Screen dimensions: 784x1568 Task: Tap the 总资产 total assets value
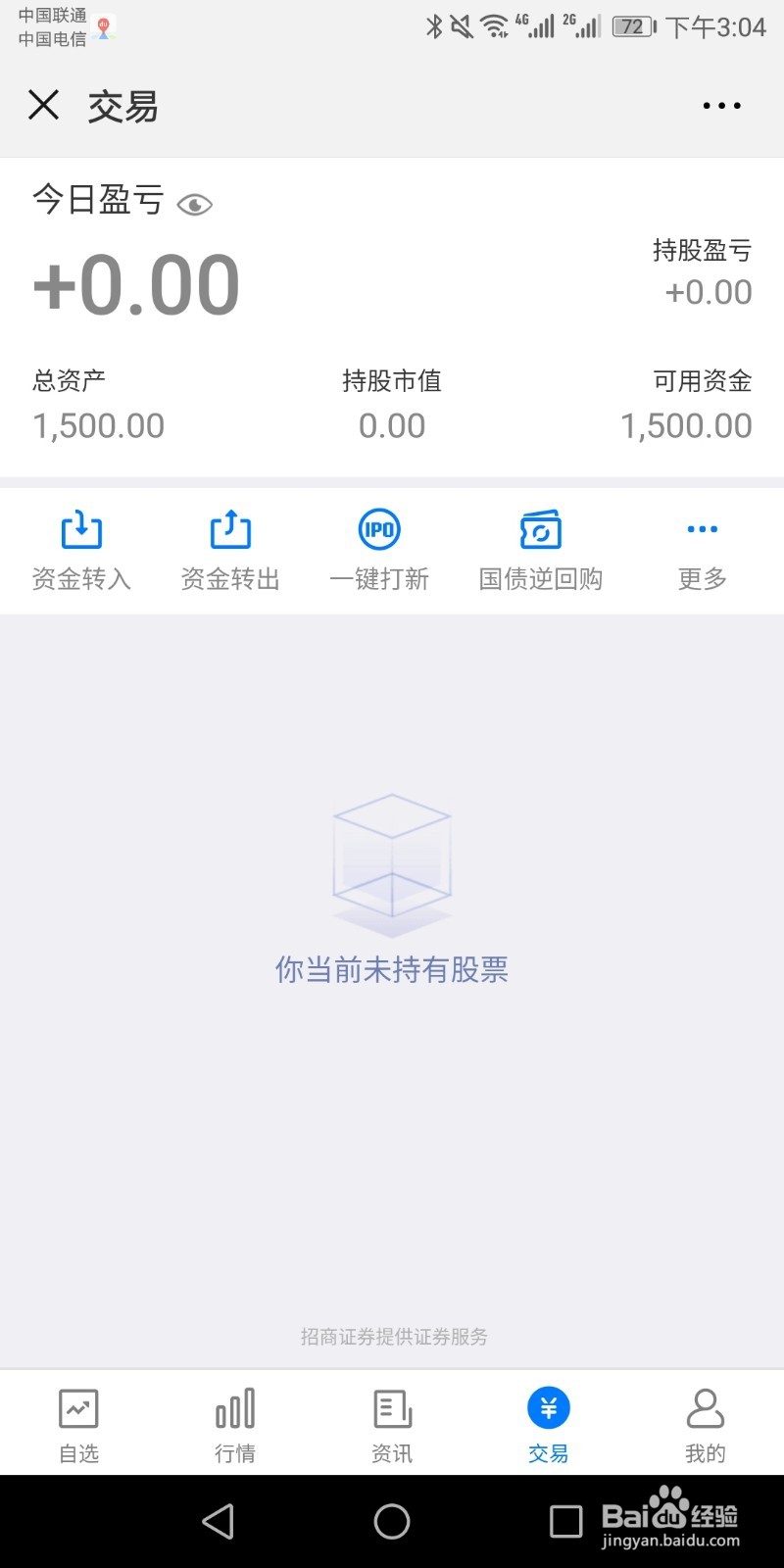[98, 424]
